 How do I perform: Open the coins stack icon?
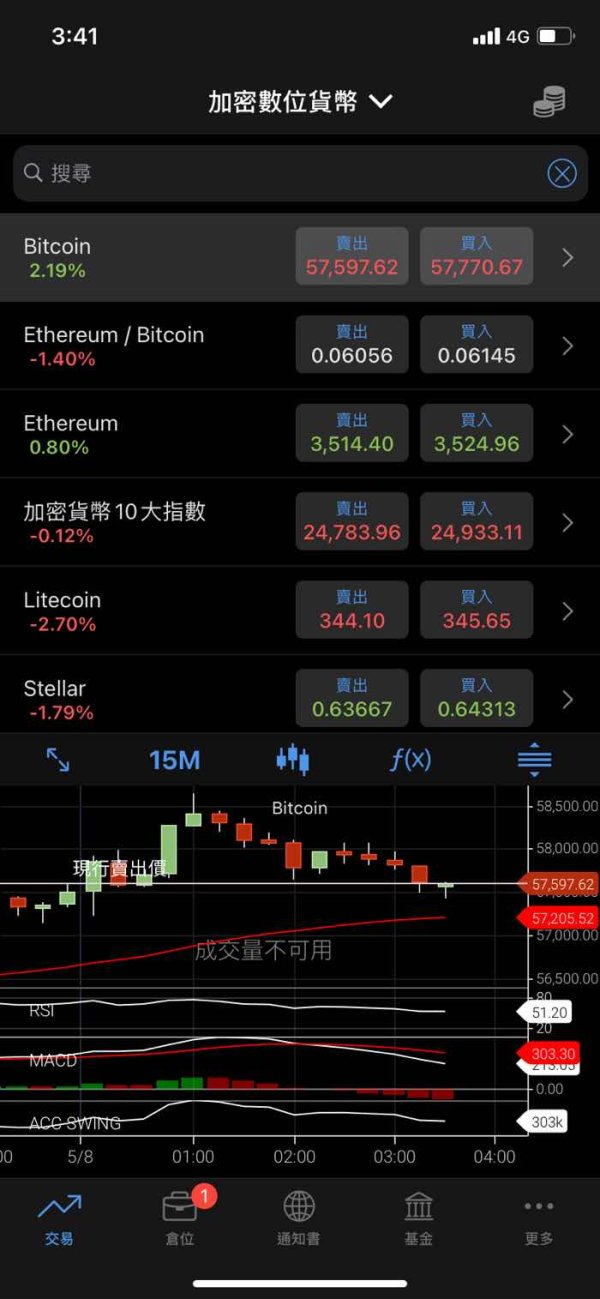549,102
